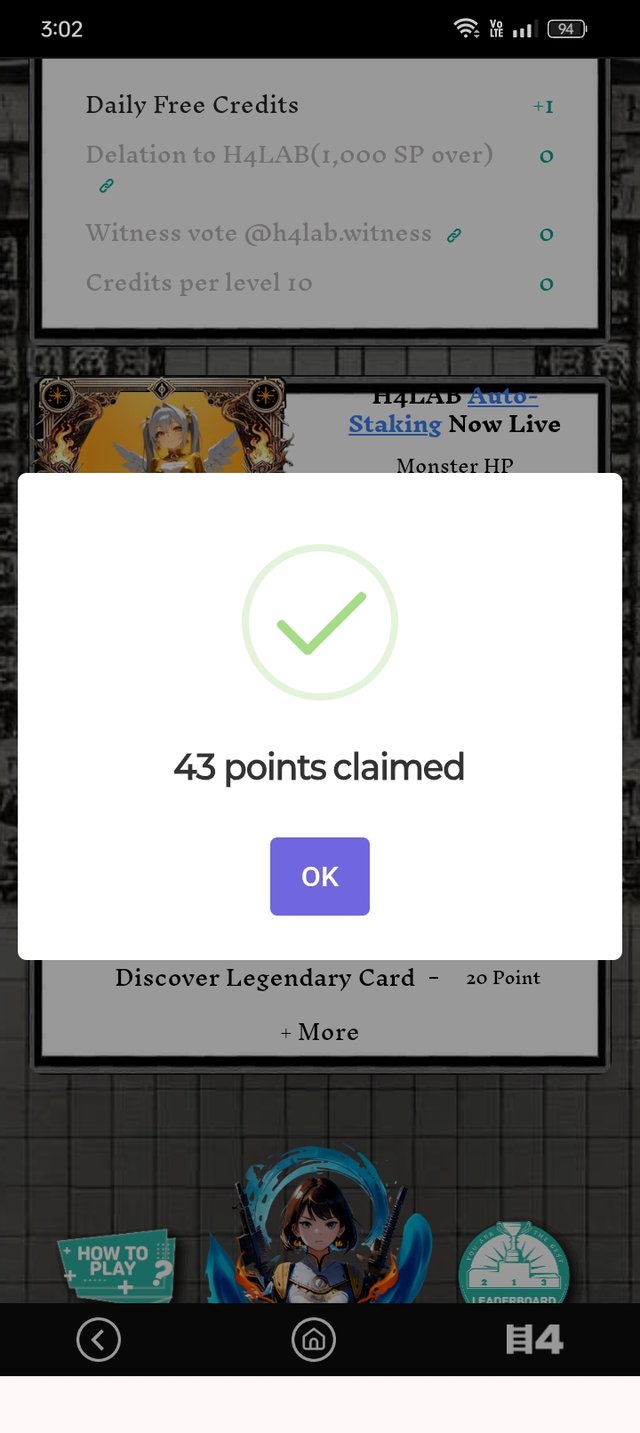Go back using the bottom bar arrow
This screenshot has height=1433, width=640.
(98, 1339)
